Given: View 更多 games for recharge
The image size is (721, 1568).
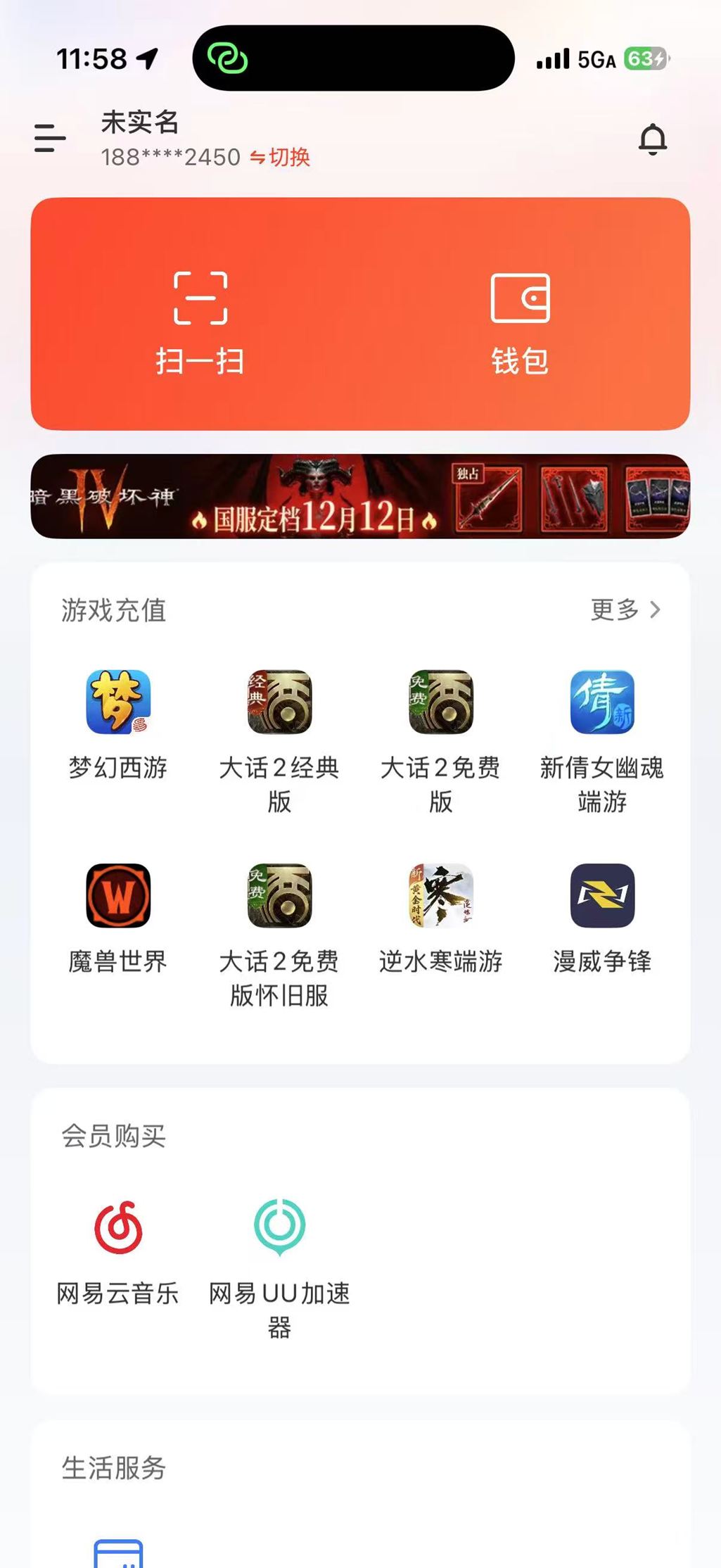Looking at the screenshot, I should coord(625,609).
